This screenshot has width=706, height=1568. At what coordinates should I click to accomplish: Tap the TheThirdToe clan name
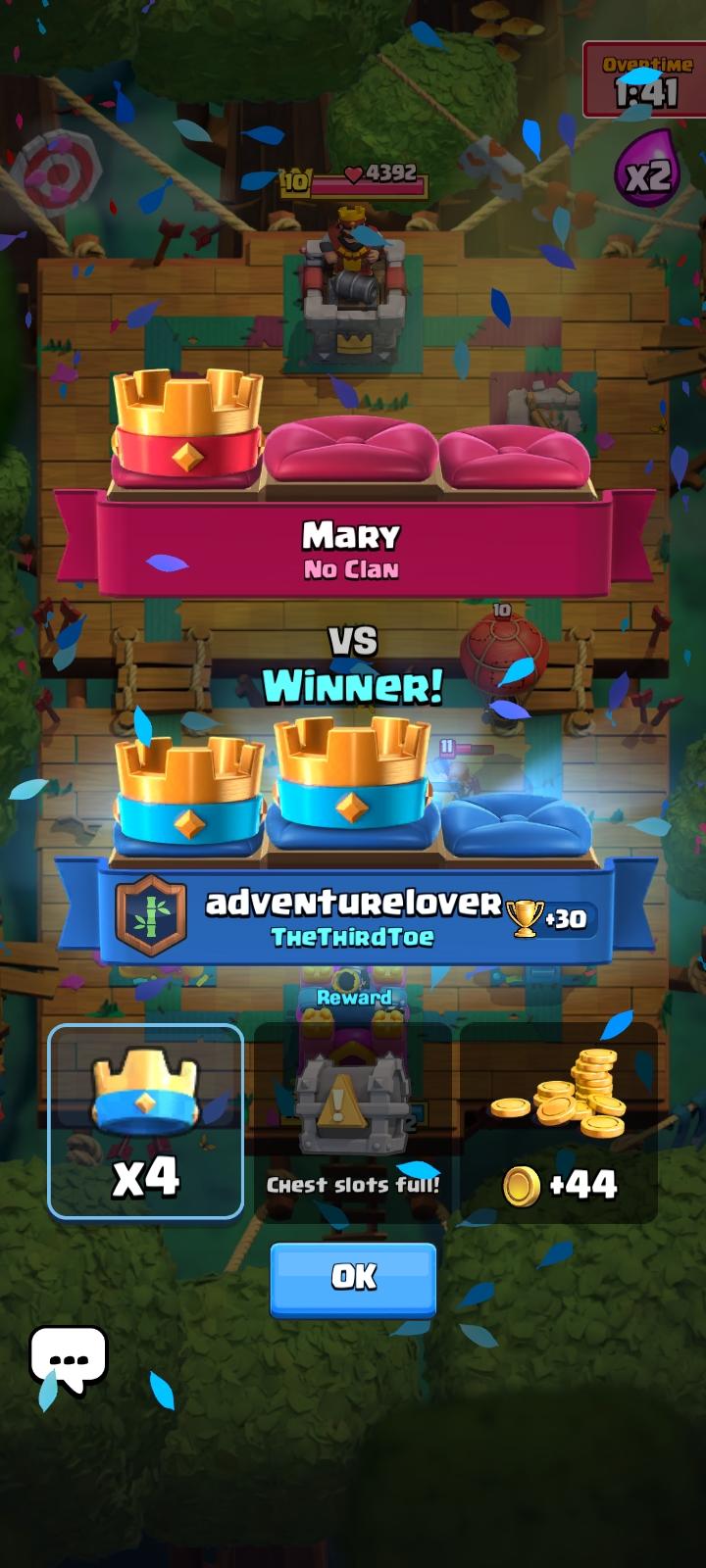(350, 939)
